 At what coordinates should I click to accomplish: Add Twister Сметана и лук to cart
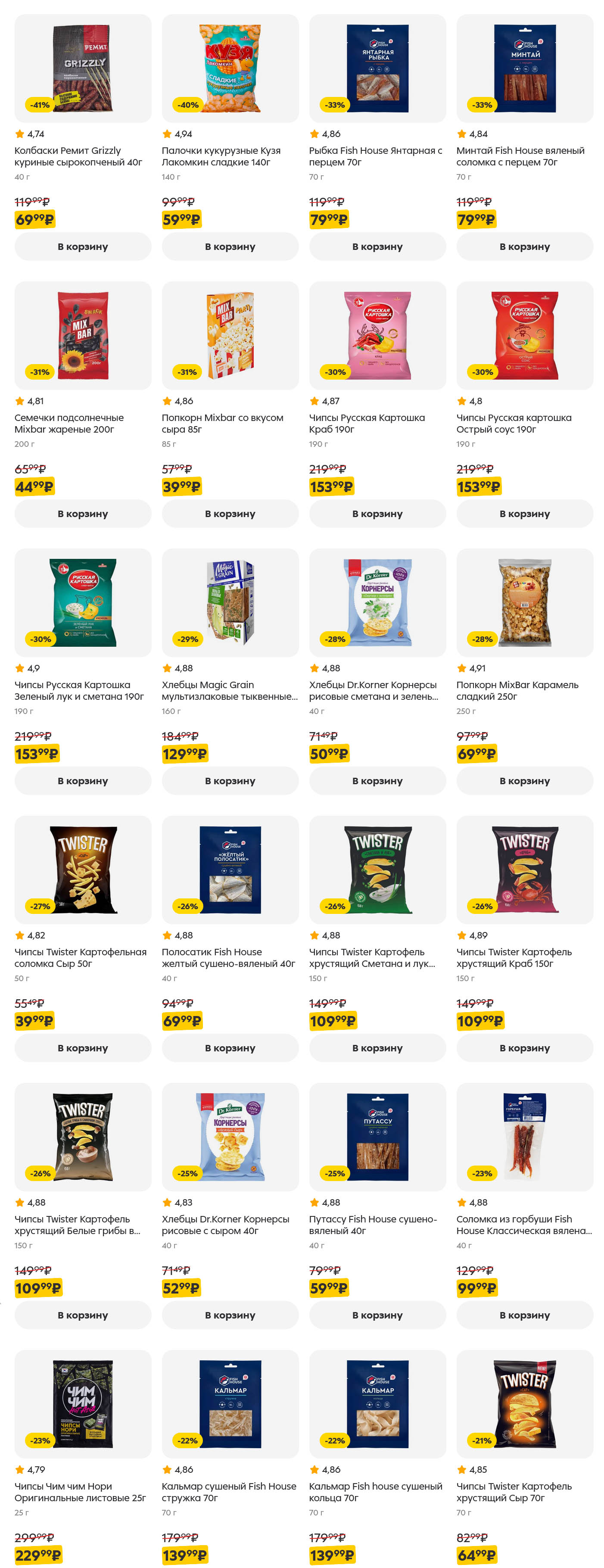click(377, 1048)
